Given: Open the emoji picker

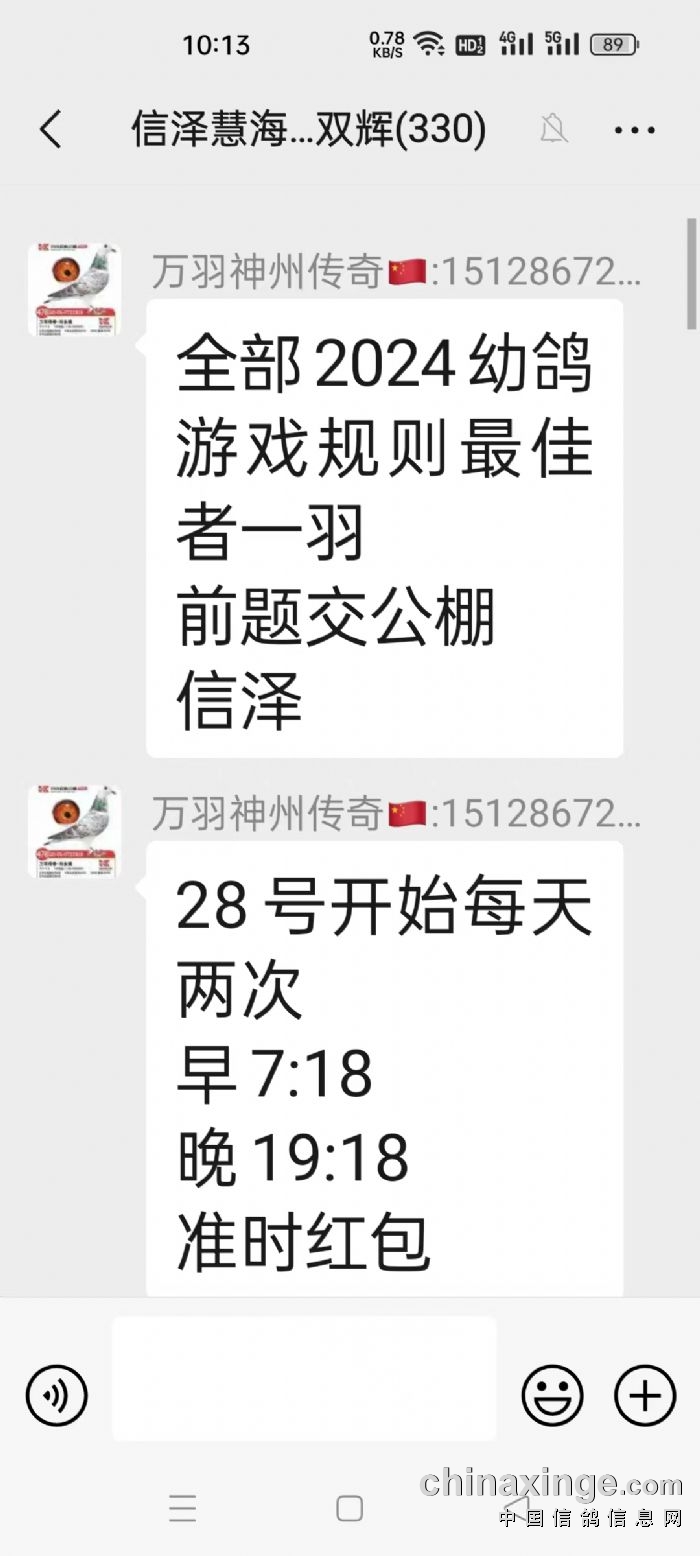Looking at the screenshot, I should click(x=553, y=1395).
